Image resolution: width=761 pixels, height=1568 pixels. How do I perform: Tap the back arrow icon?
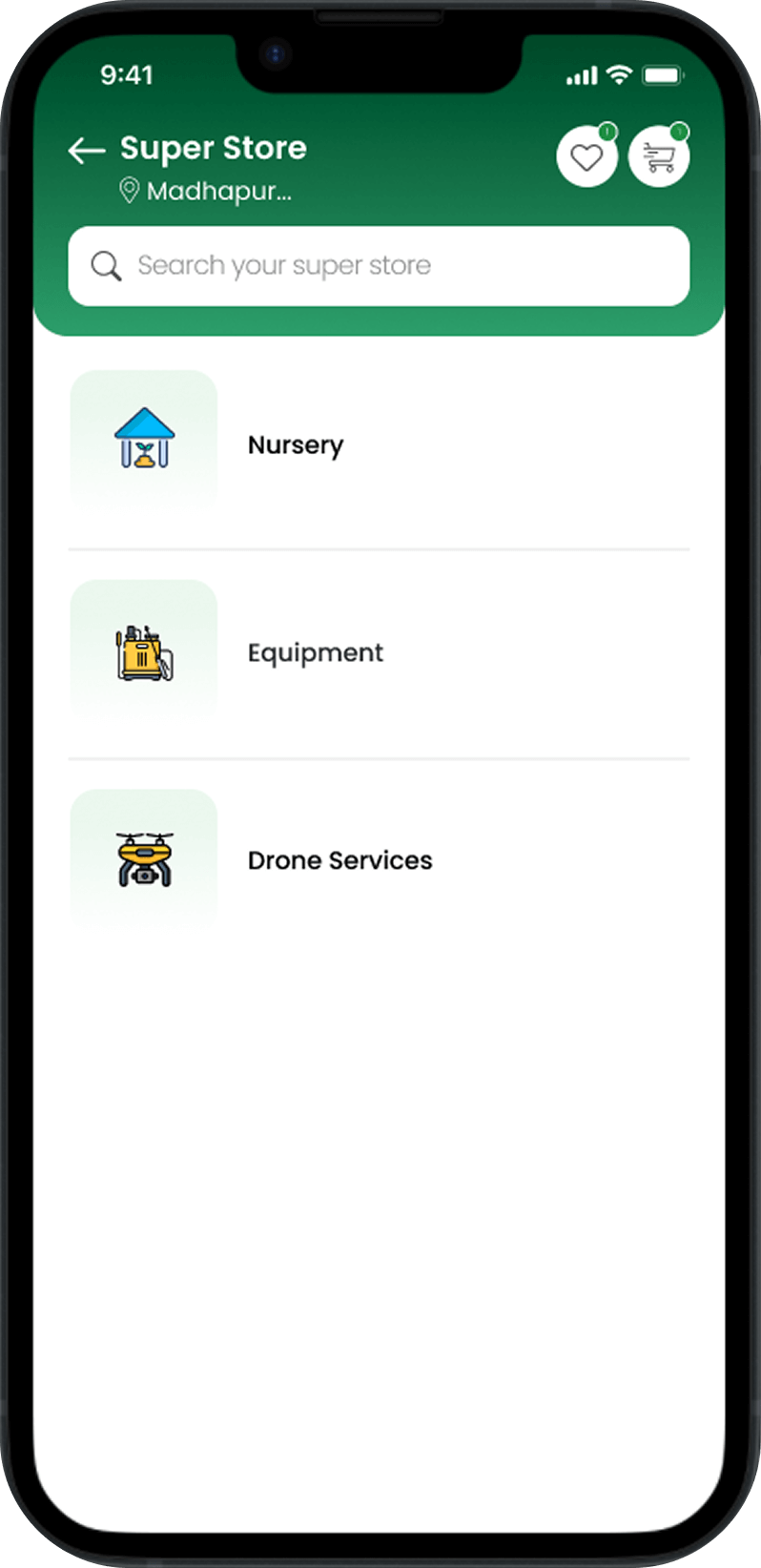86,151
